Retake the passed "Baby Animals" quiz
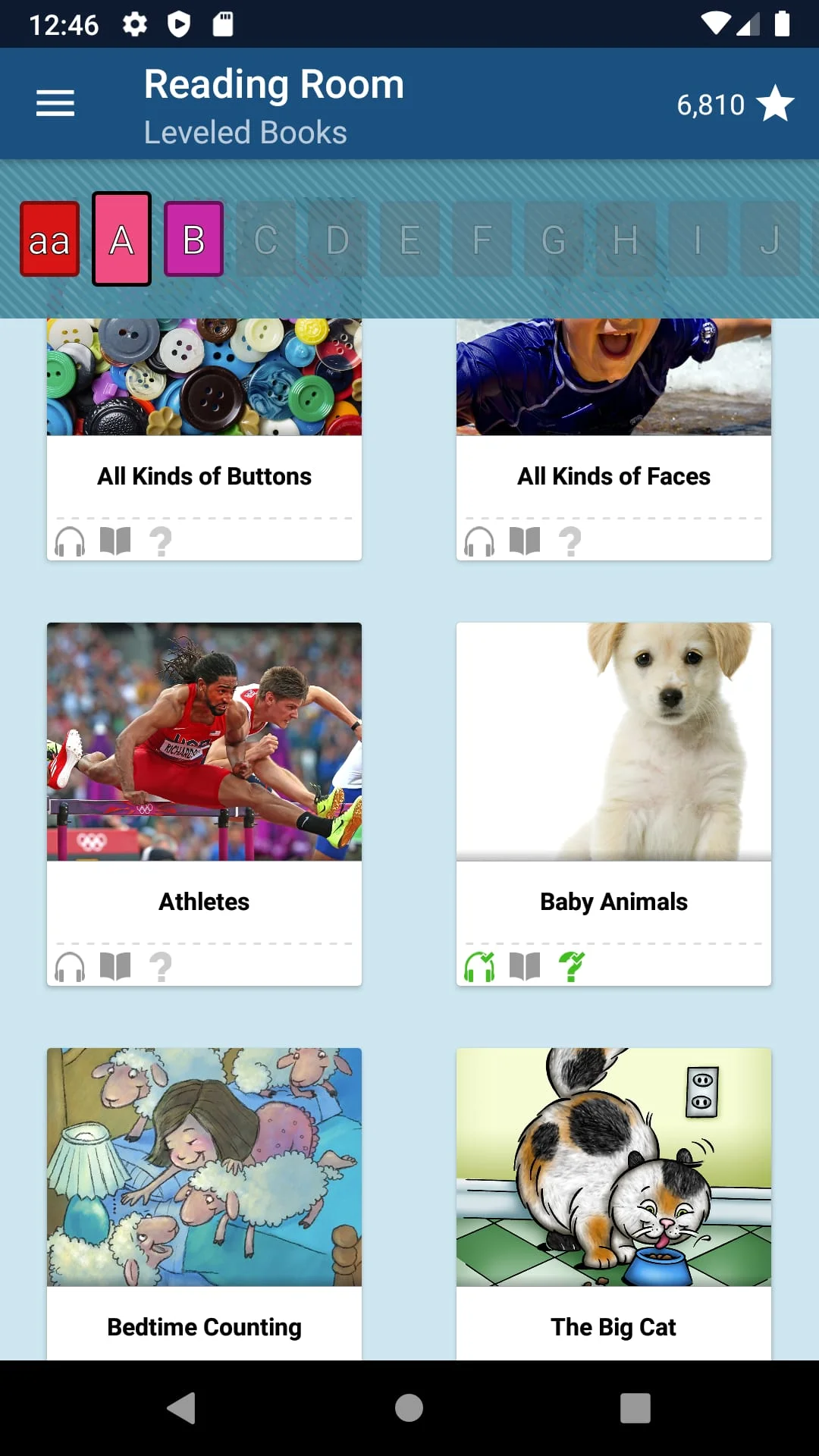The width and height of the screenshot is (819, 1456). tap(570, 965)
